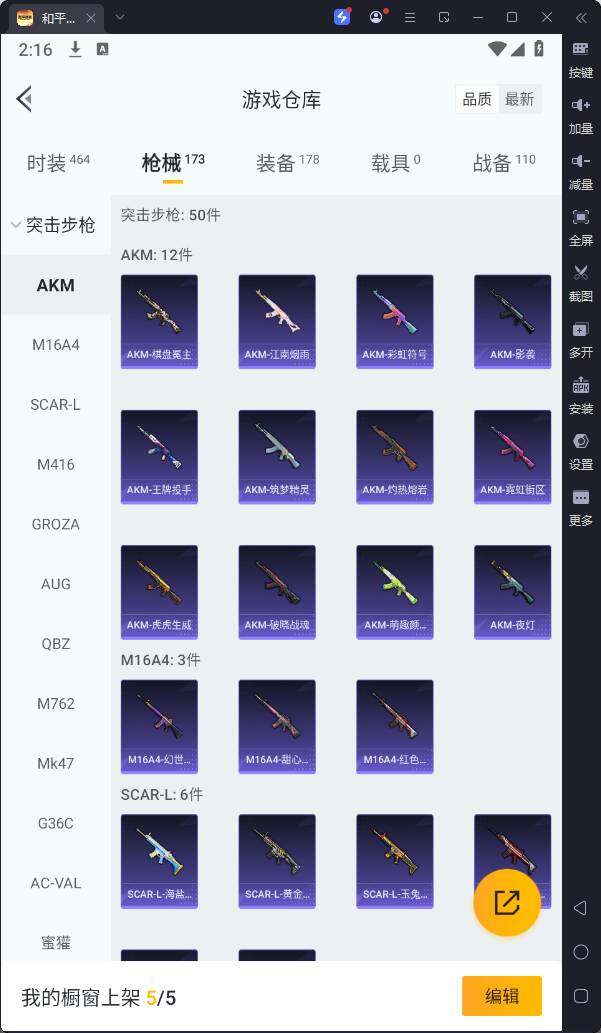Screen dimensions: 601x1033
Task: Switch to the 装备 tab
Action: coord(287,163)
